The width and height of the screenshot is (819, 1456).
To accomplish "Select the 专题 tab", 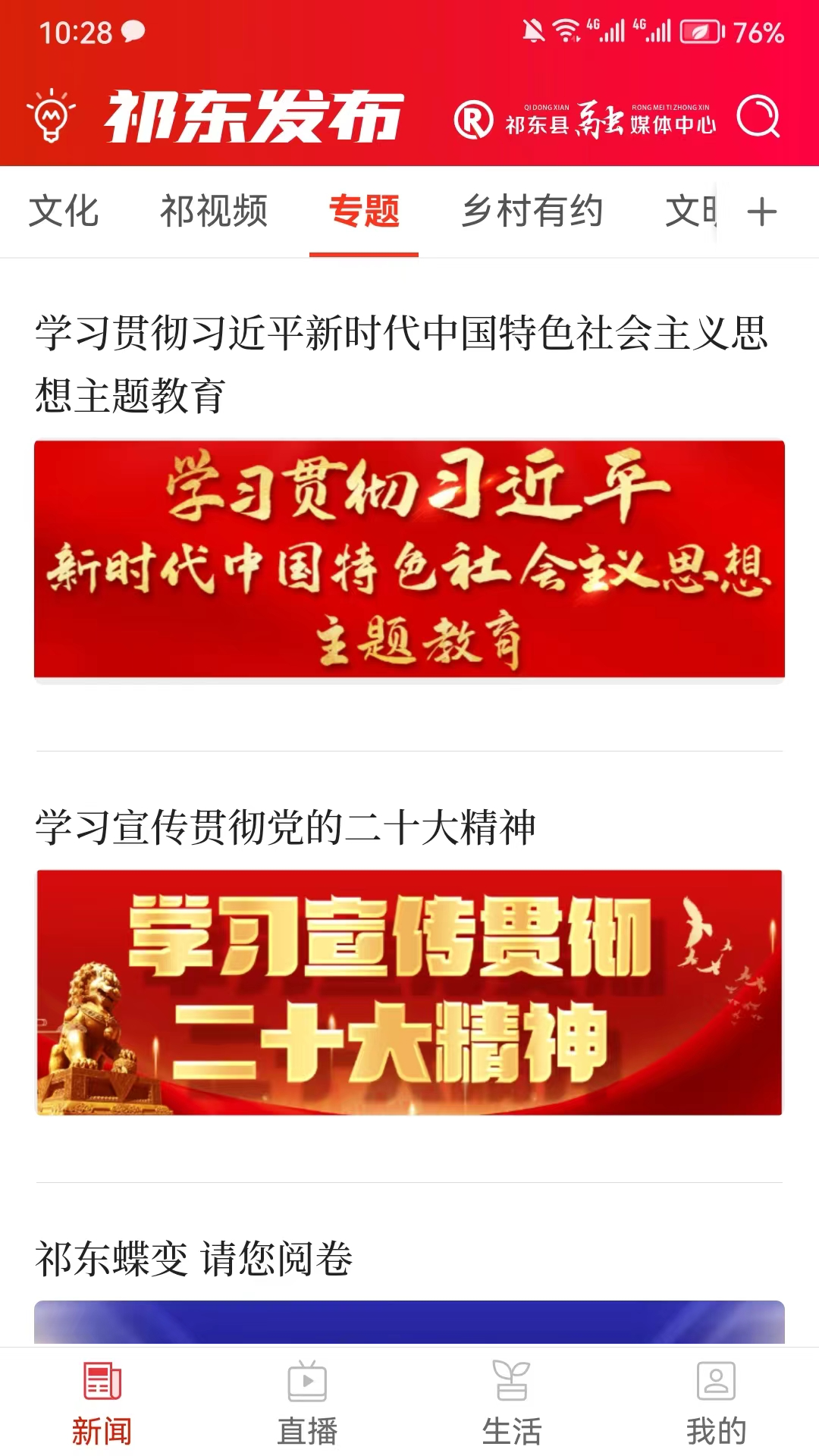I will pyautogui.click(x=364, y=211).
